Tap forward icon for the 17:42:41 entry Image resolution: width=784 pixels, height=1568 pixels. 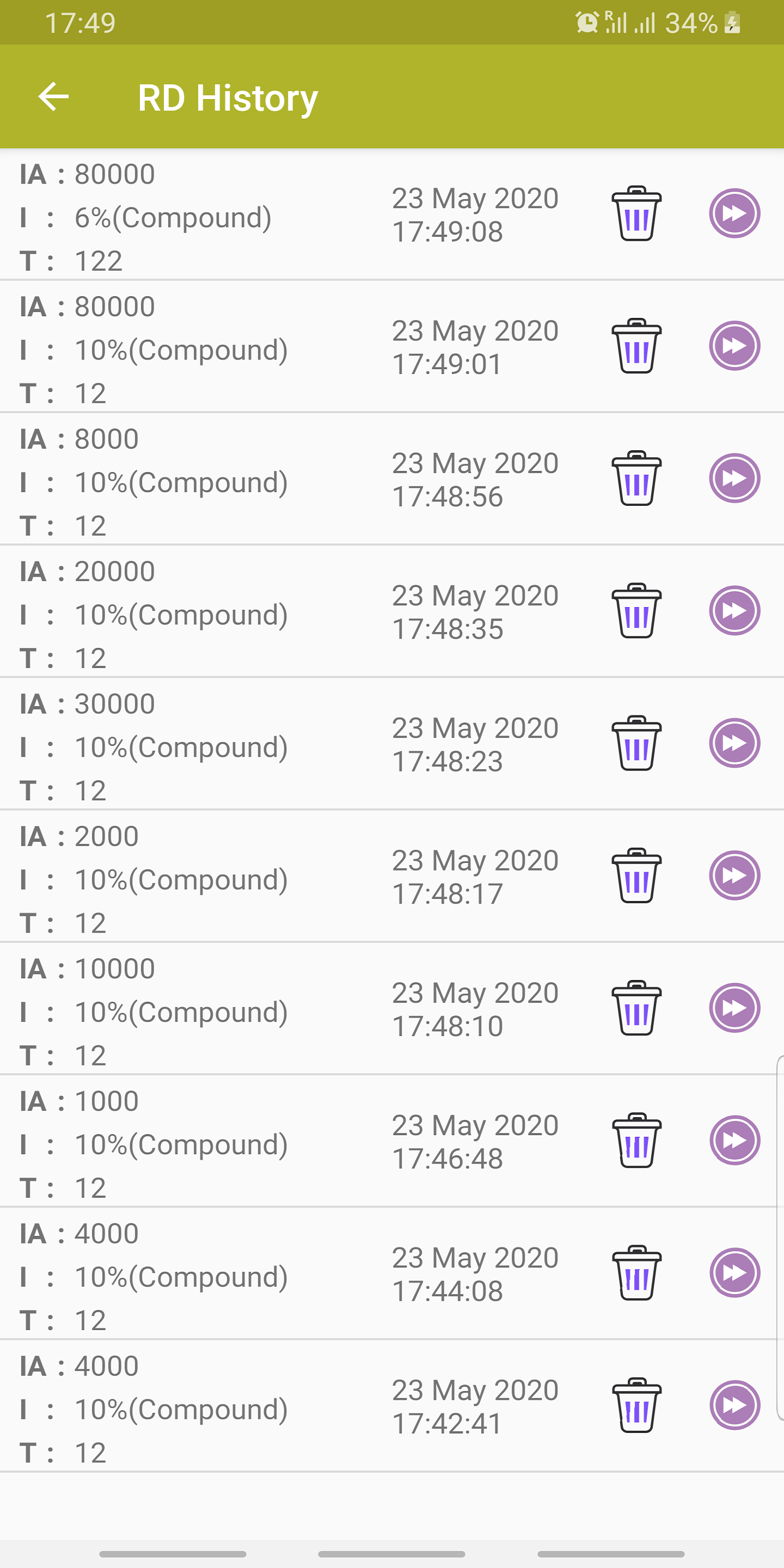tap(734, 1405)
